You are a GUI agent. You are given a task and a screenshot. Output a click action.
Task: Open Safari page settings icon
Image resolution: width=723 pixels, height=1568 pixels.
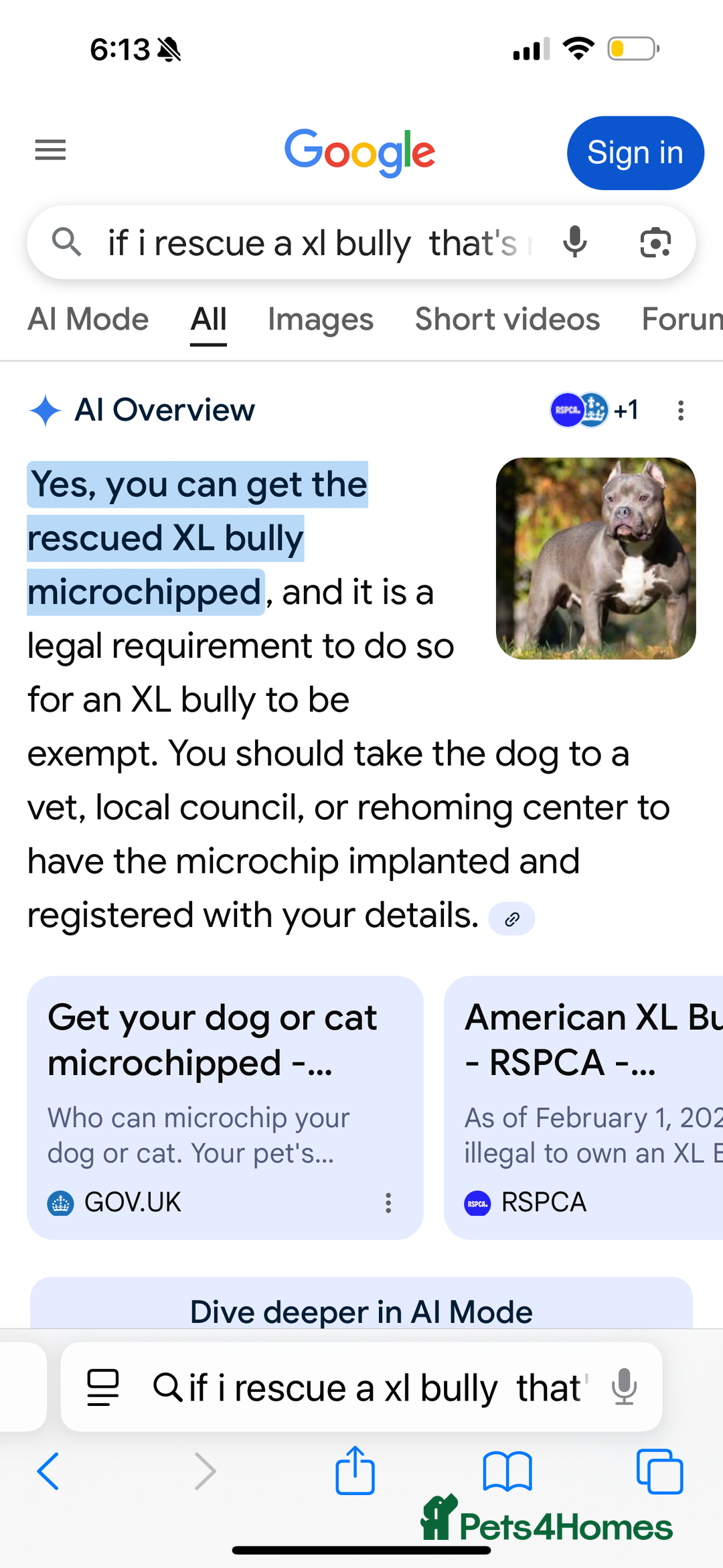[x=103, y=1387]
